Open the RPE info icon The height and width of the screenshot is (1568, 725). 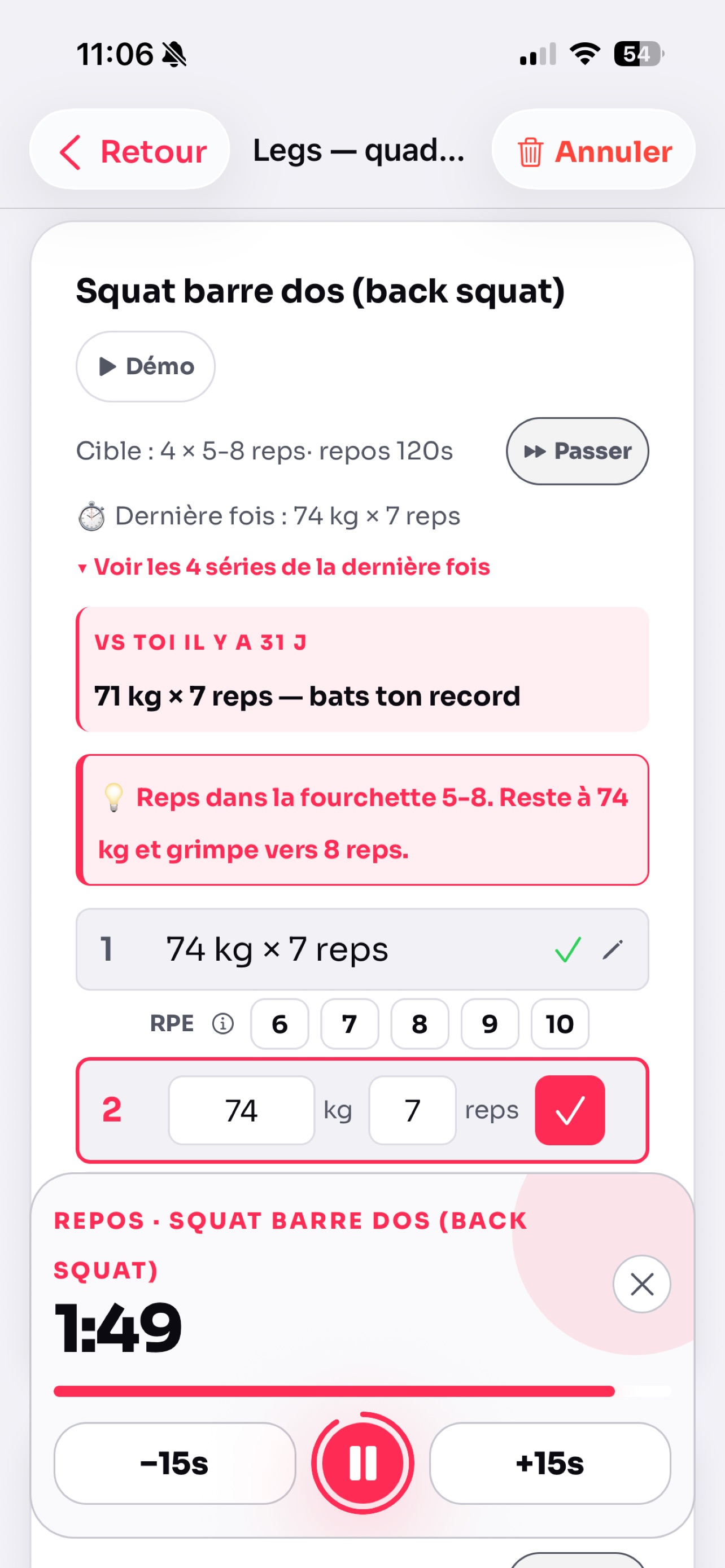(223, 1024)
